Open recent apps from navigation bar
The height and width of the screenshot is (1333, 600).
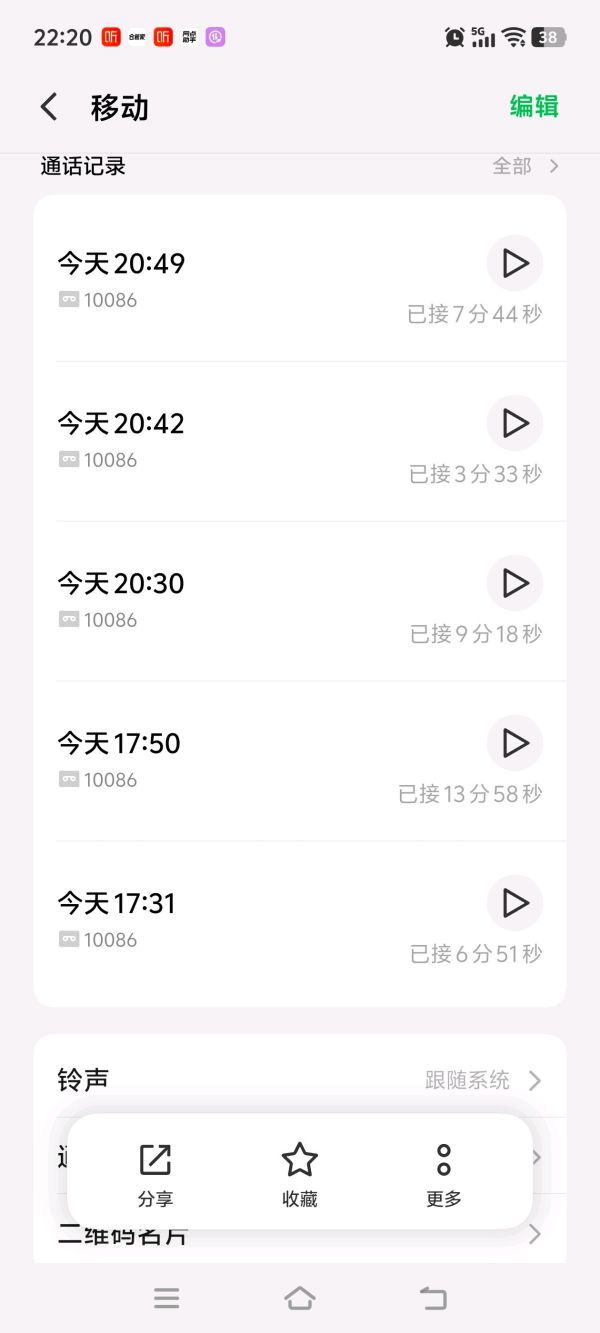166,1298
